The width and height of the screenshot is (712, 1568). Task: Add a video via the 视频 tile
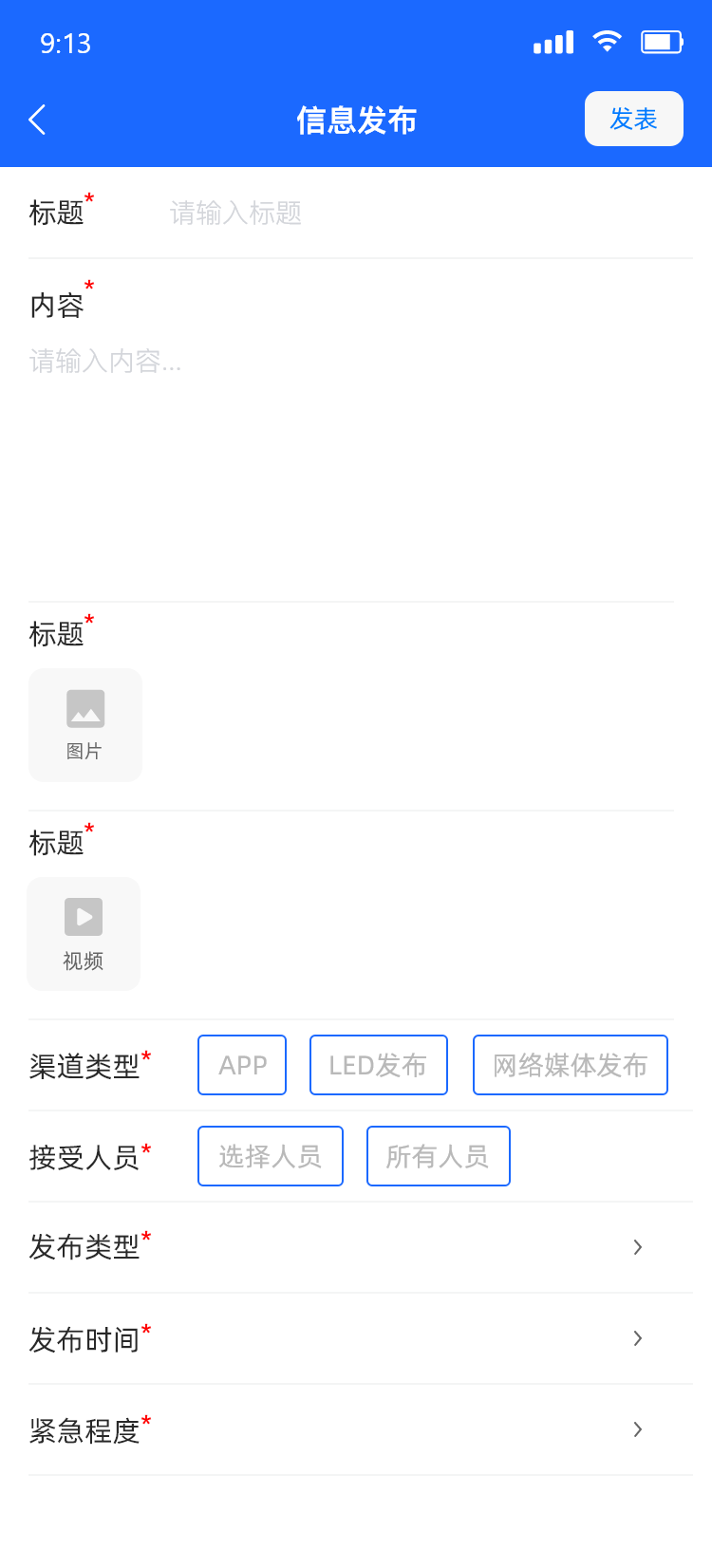point(84,934)
